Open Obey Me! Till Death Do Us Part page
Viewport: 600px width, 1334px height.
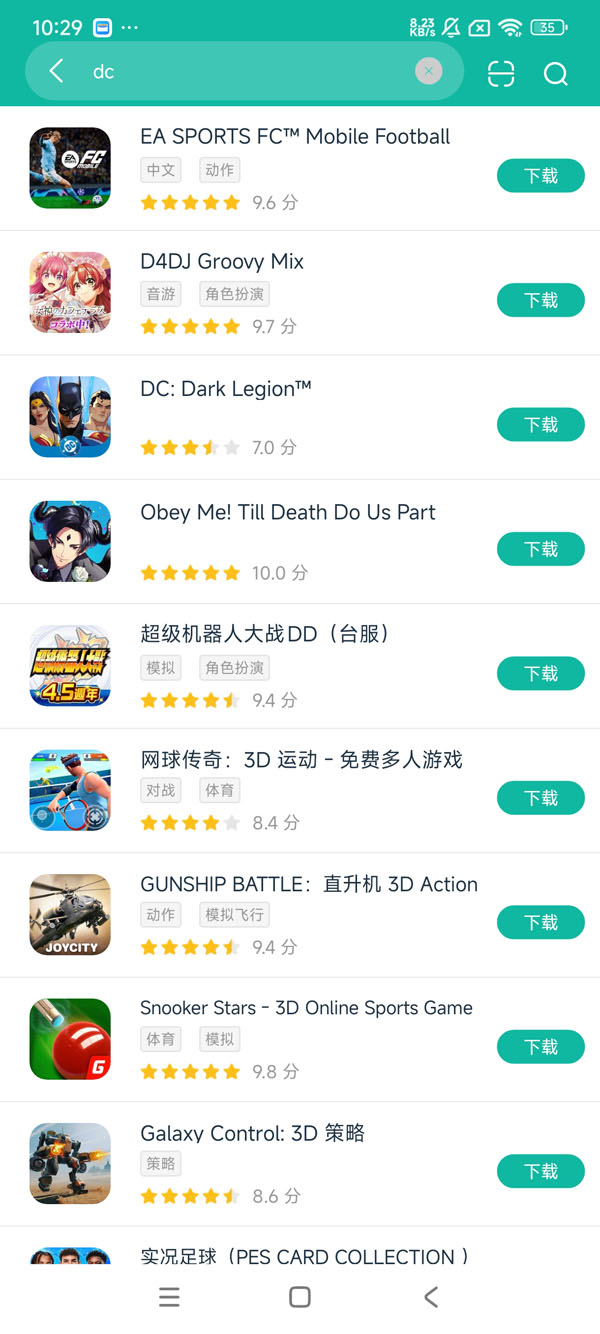click(x=288, y=513)
